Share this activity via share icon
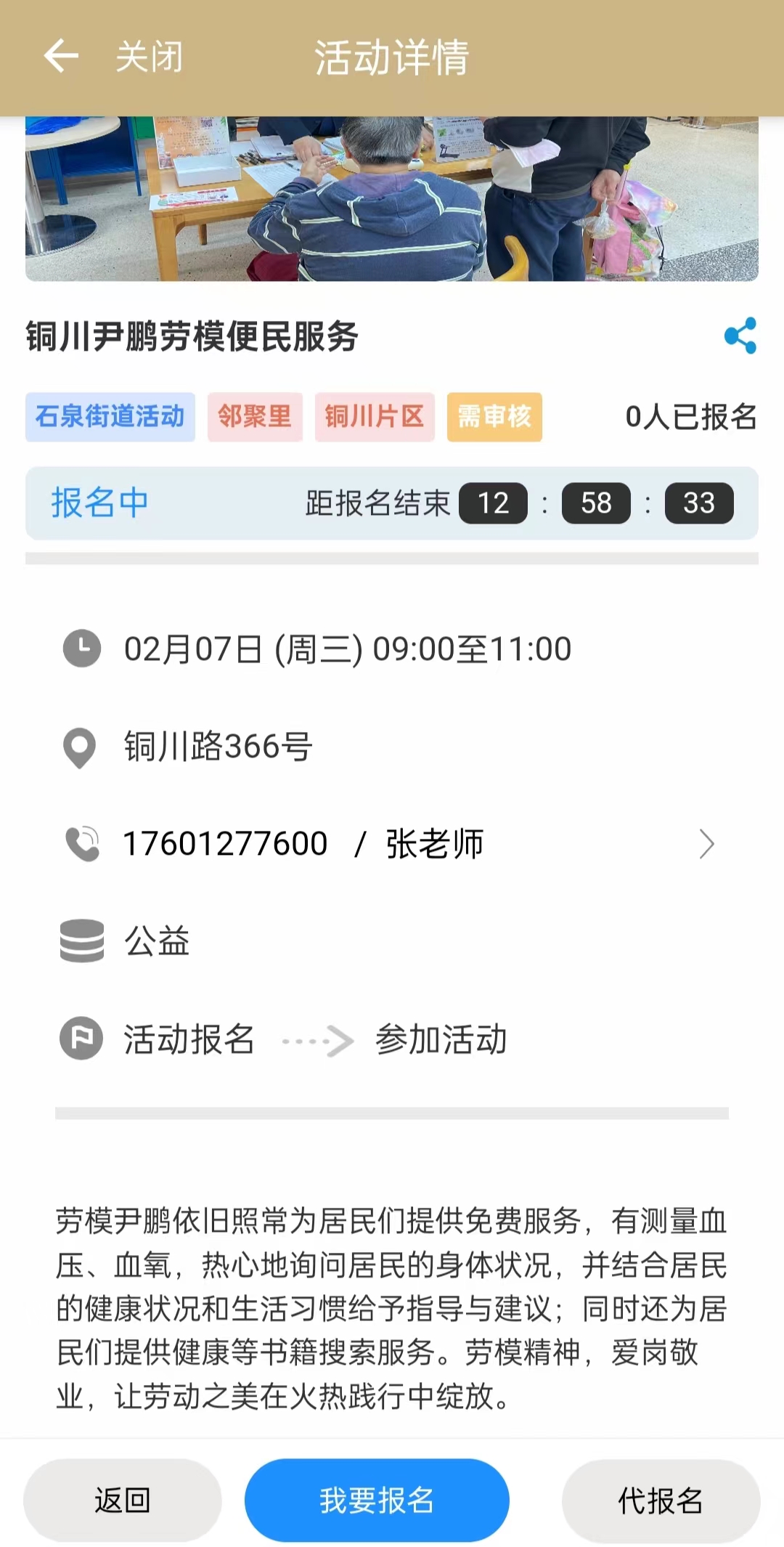784x1547 pixels. (740, 336)
